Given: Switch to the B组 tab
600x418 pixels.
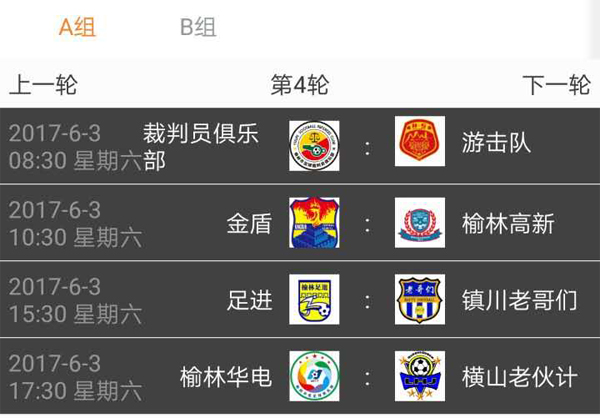Looking at the screenshot, I should (198, 28).
